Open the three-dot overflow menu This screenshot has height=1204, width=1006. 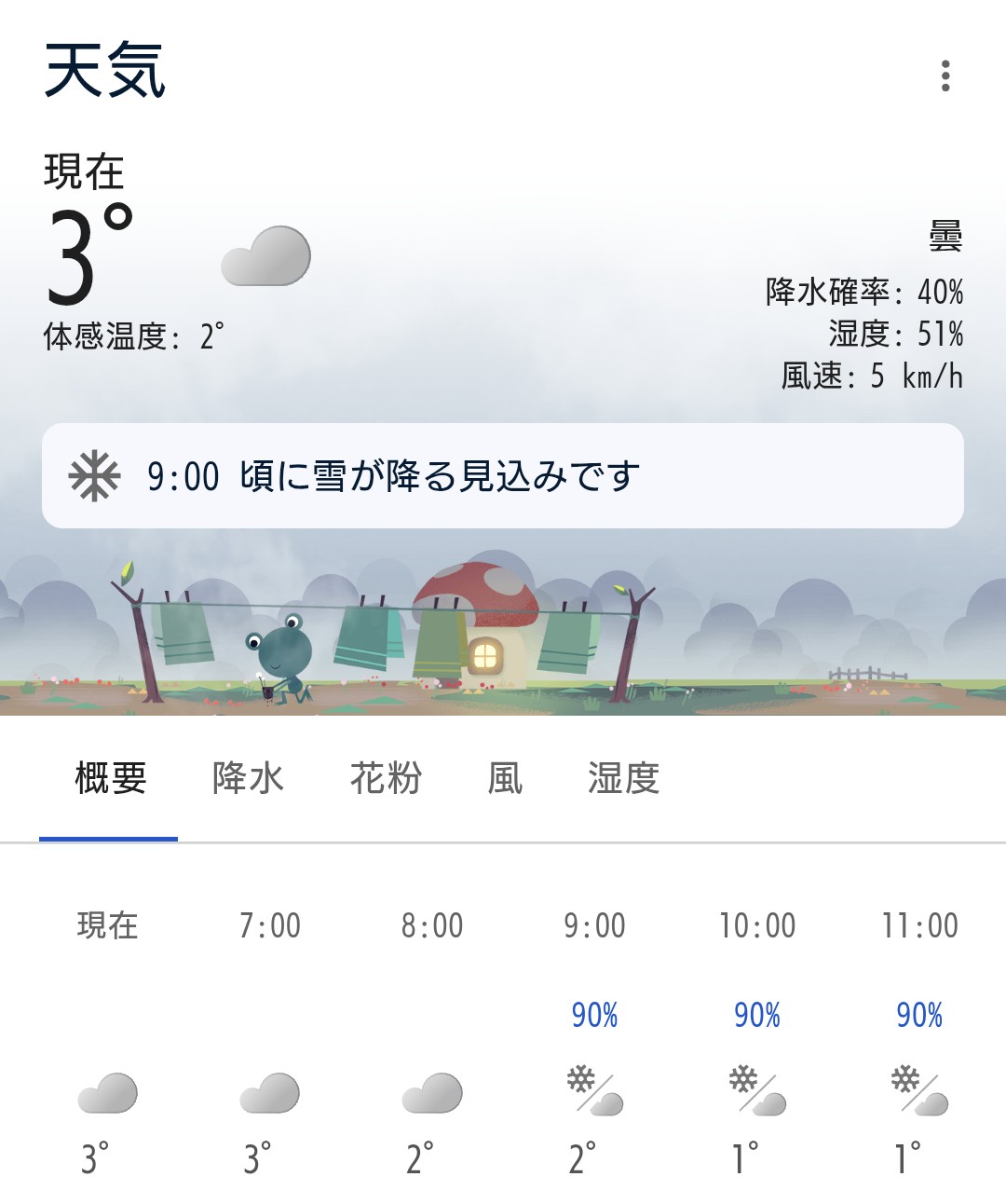pos(945,75)
